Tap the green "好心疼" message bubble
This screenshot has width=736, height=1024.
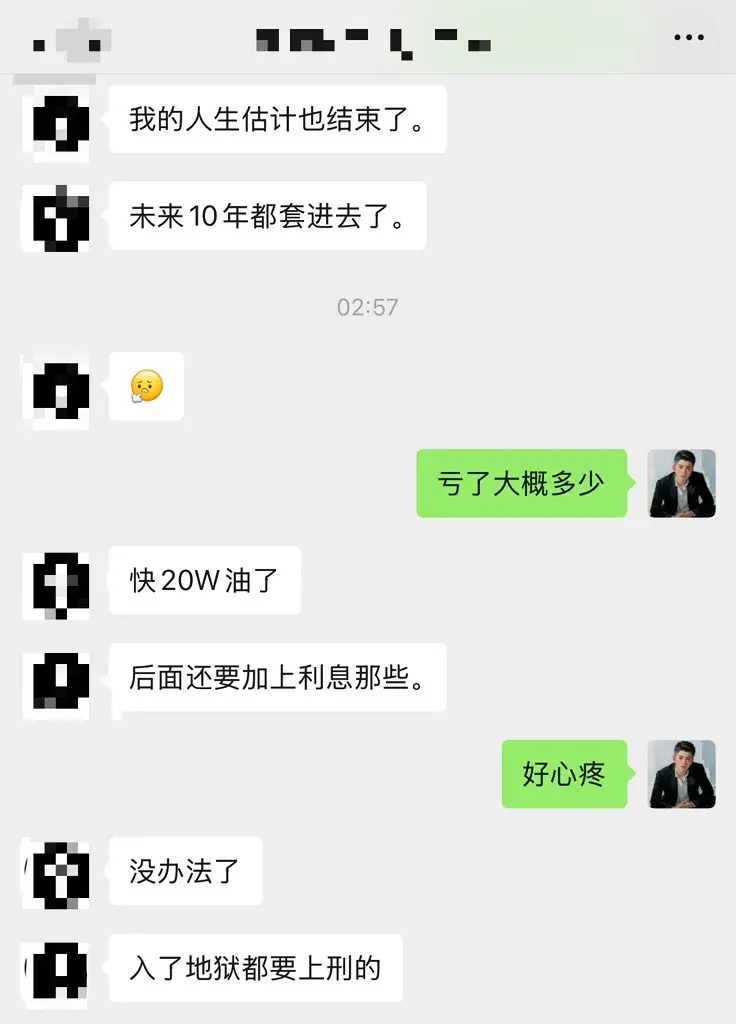[x=564, y=774]
